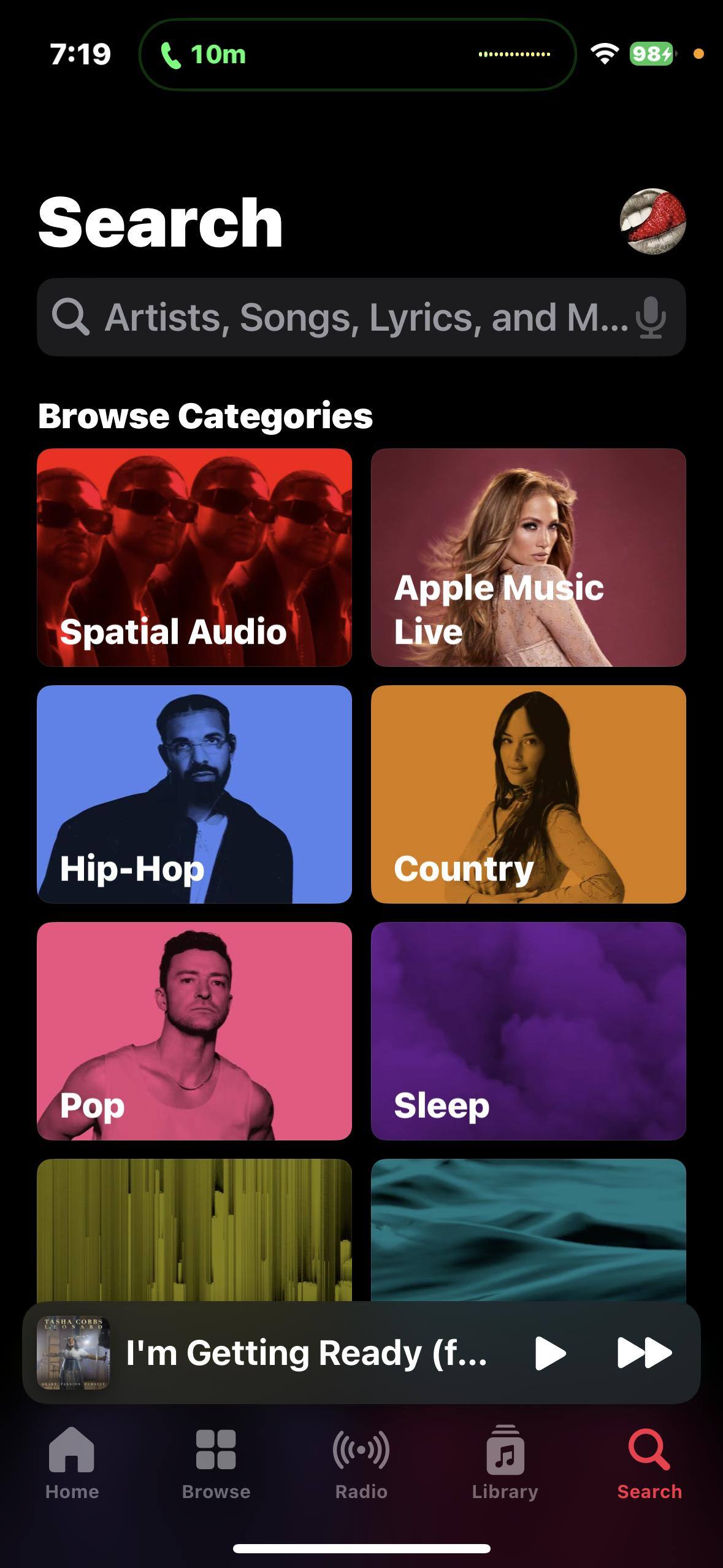Select the Search tab
723x1568 pixels.
pyautogui.click(x=649, y=1462)
